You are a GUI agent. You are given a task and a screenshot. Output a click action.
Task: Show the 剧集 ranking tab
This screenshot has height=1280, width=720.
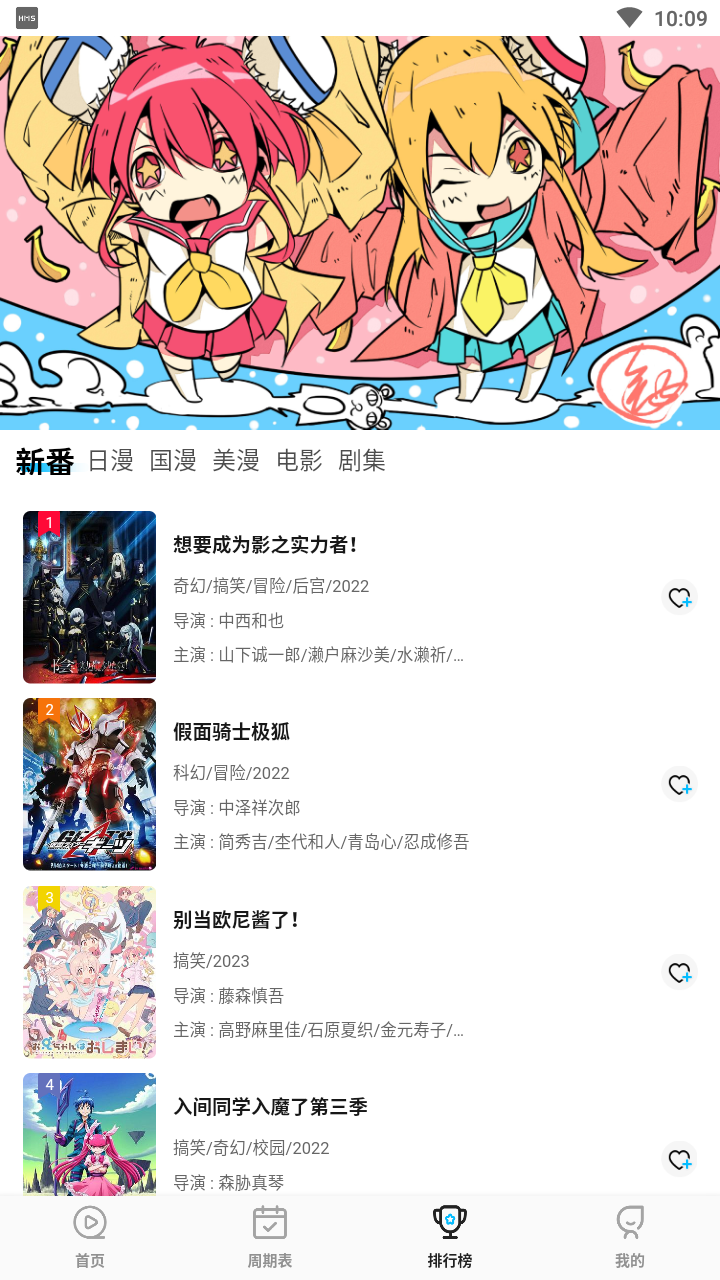362,460
